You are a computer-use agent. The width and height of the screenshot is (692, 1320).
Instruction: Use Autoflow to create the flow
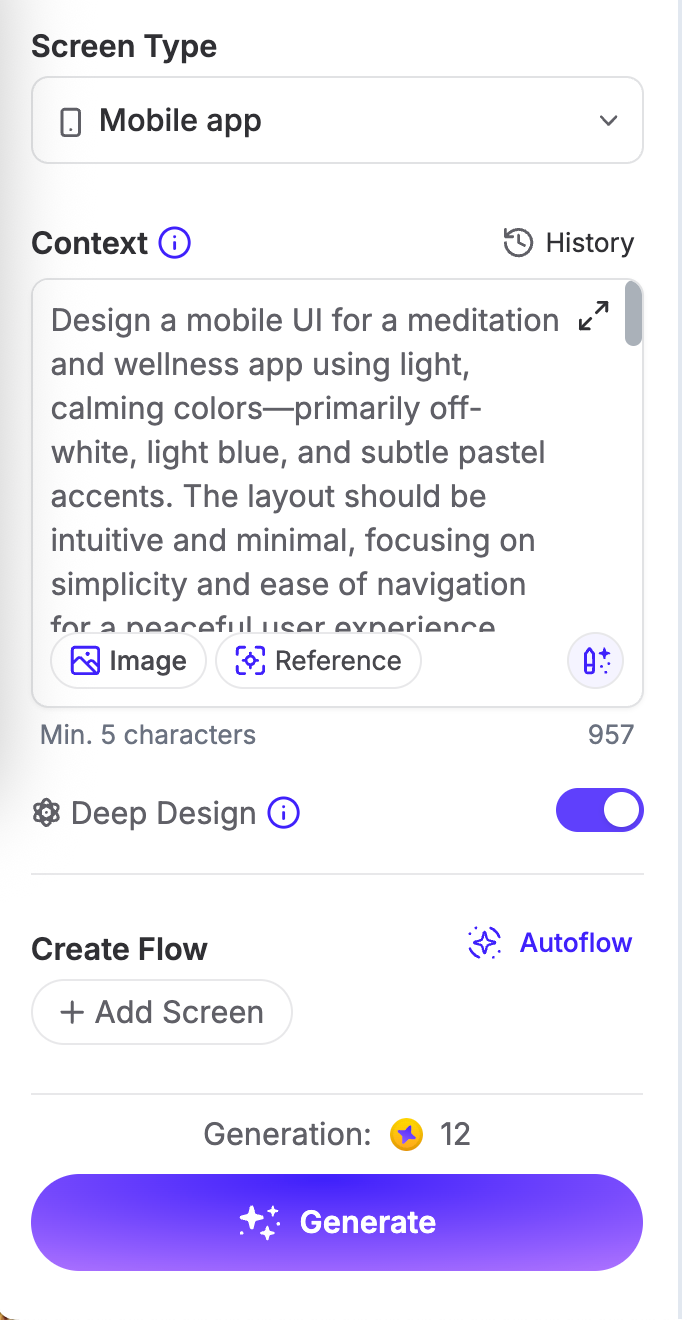click(550, 943)
